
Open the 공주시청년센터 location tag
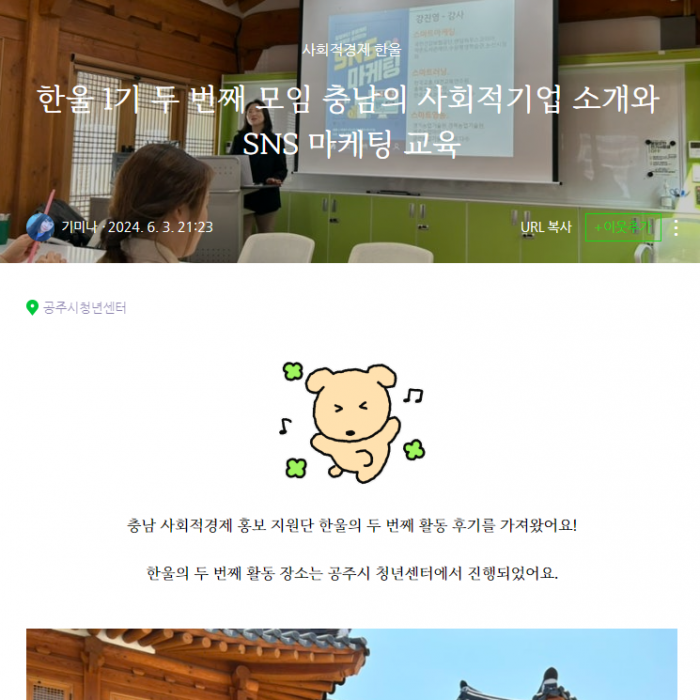(x=84, y=308)
